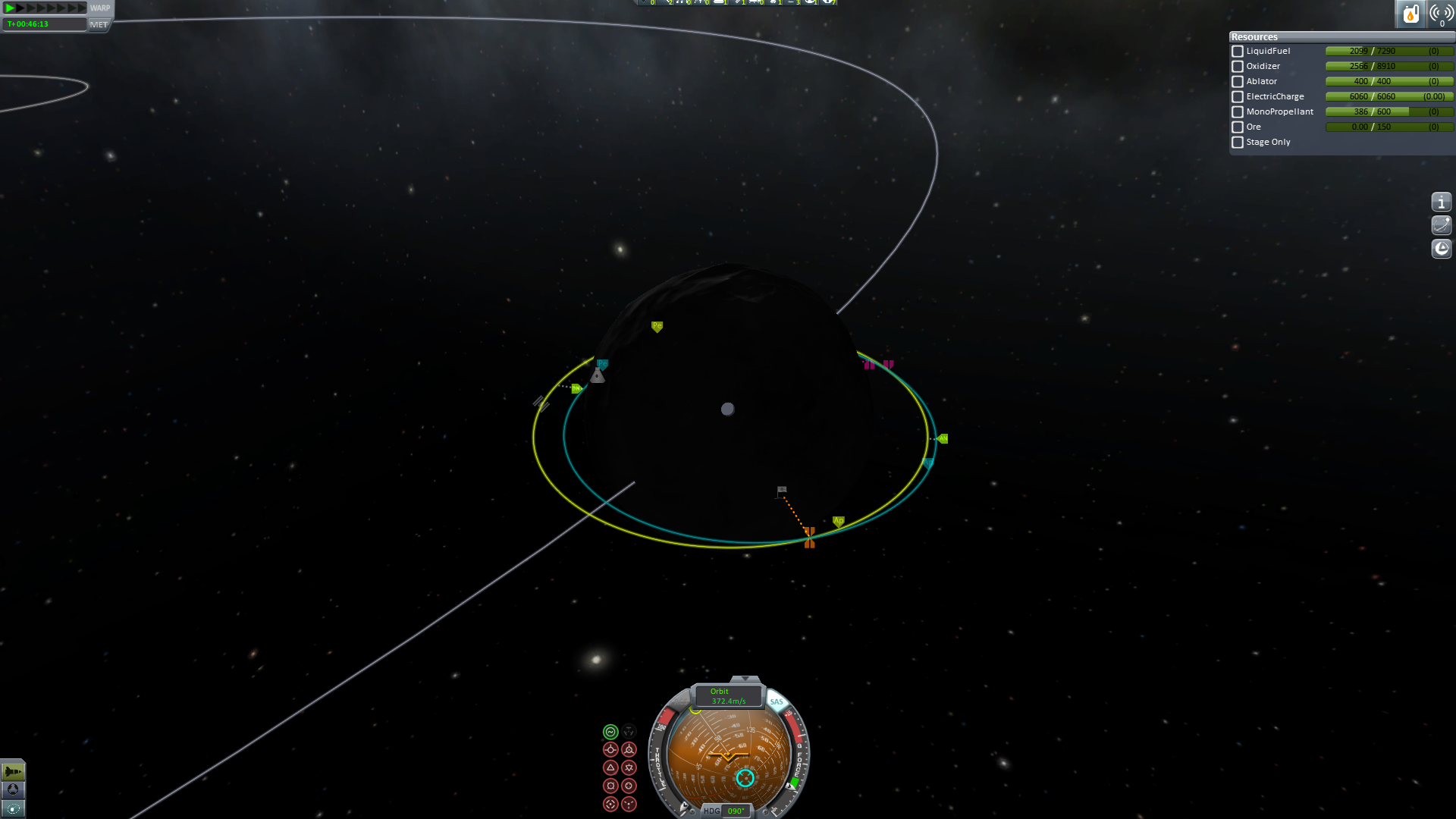Tap the Orbit speed mode display

pyautogui.click(x=728, y=696)
